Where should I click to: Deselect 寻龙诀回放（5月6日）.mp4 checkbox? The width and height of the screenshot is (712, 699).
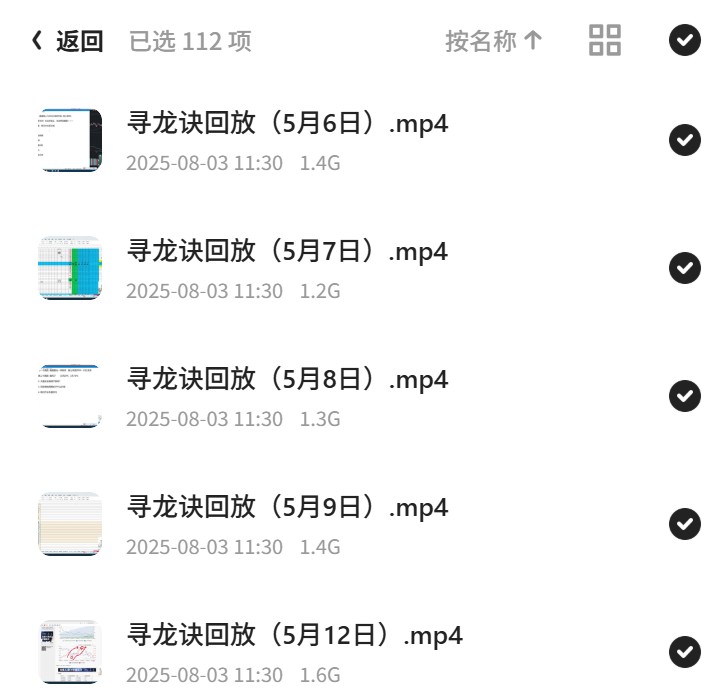click(684, 139)
